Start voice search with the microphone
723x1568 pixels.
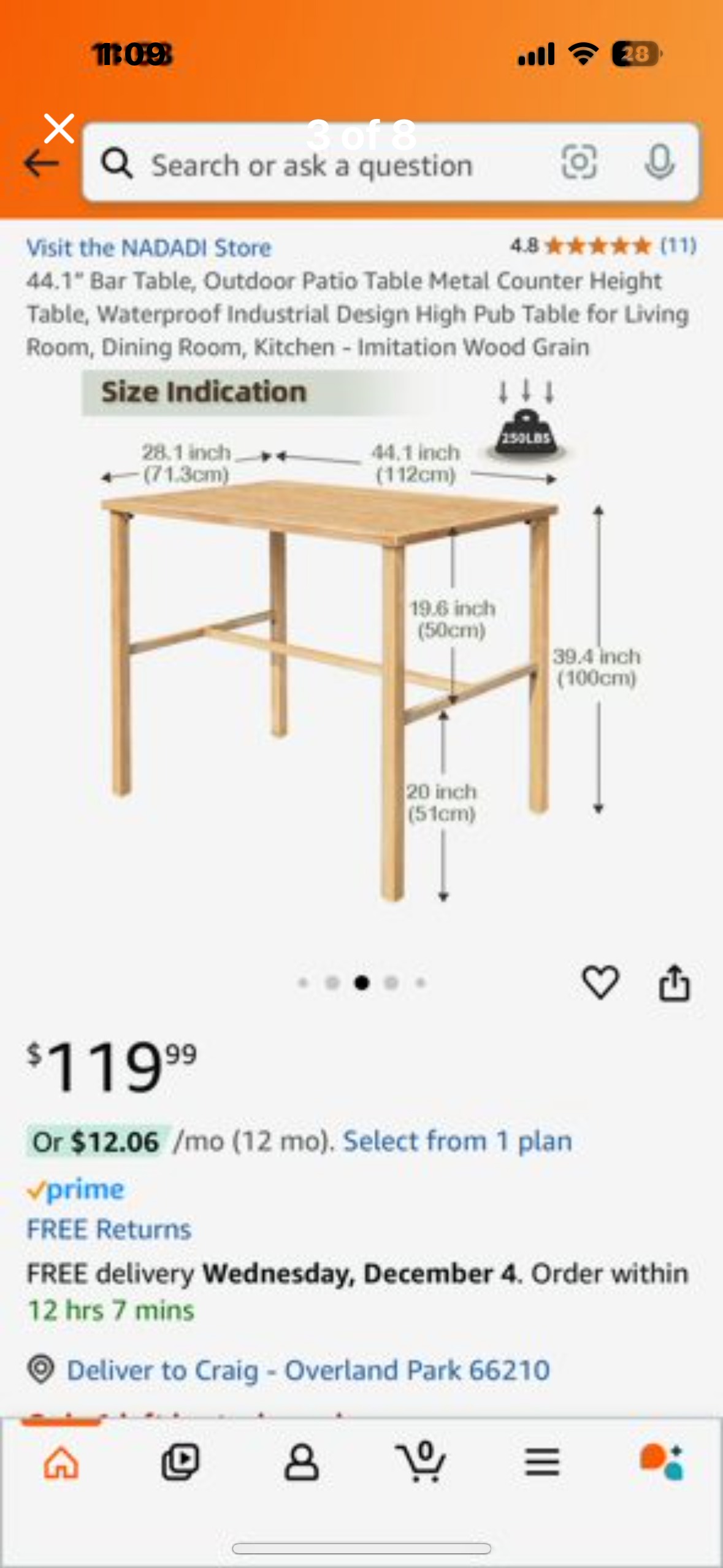click(x=660, y=163)
